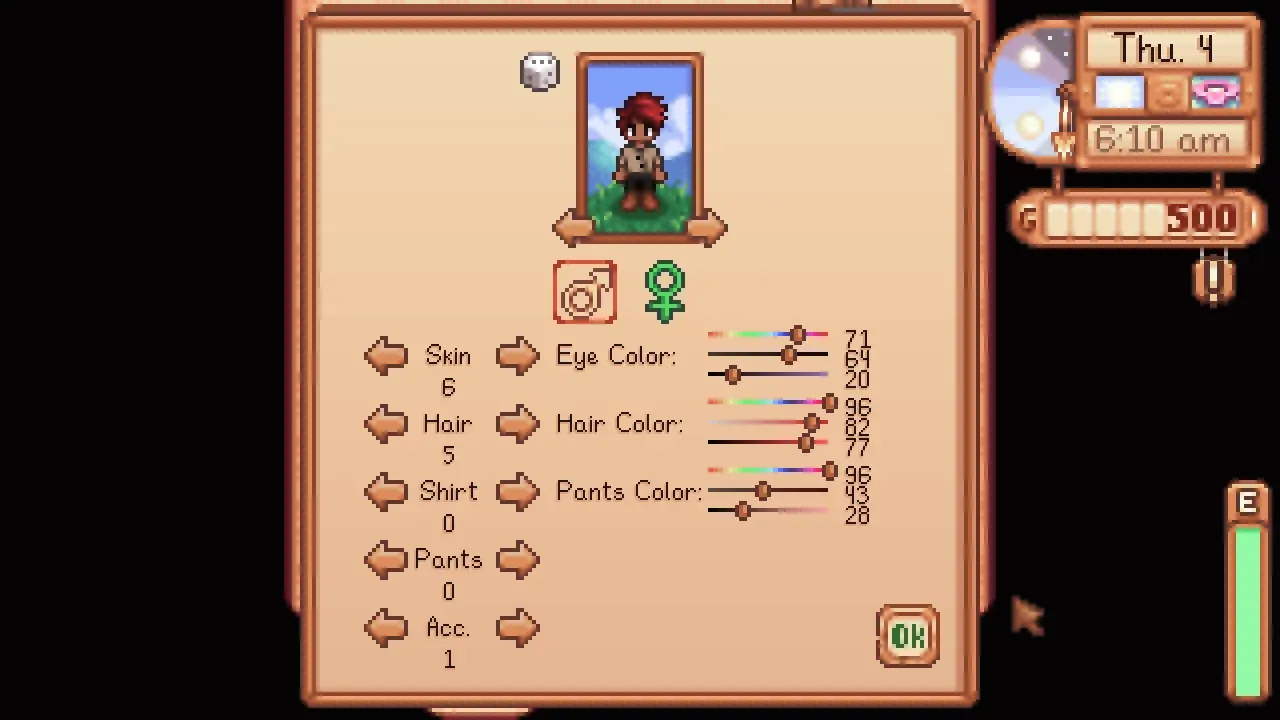The image size is (1280, 720).
Task: Adjust the Eye Color hue slider
Action: coord(796,335)
